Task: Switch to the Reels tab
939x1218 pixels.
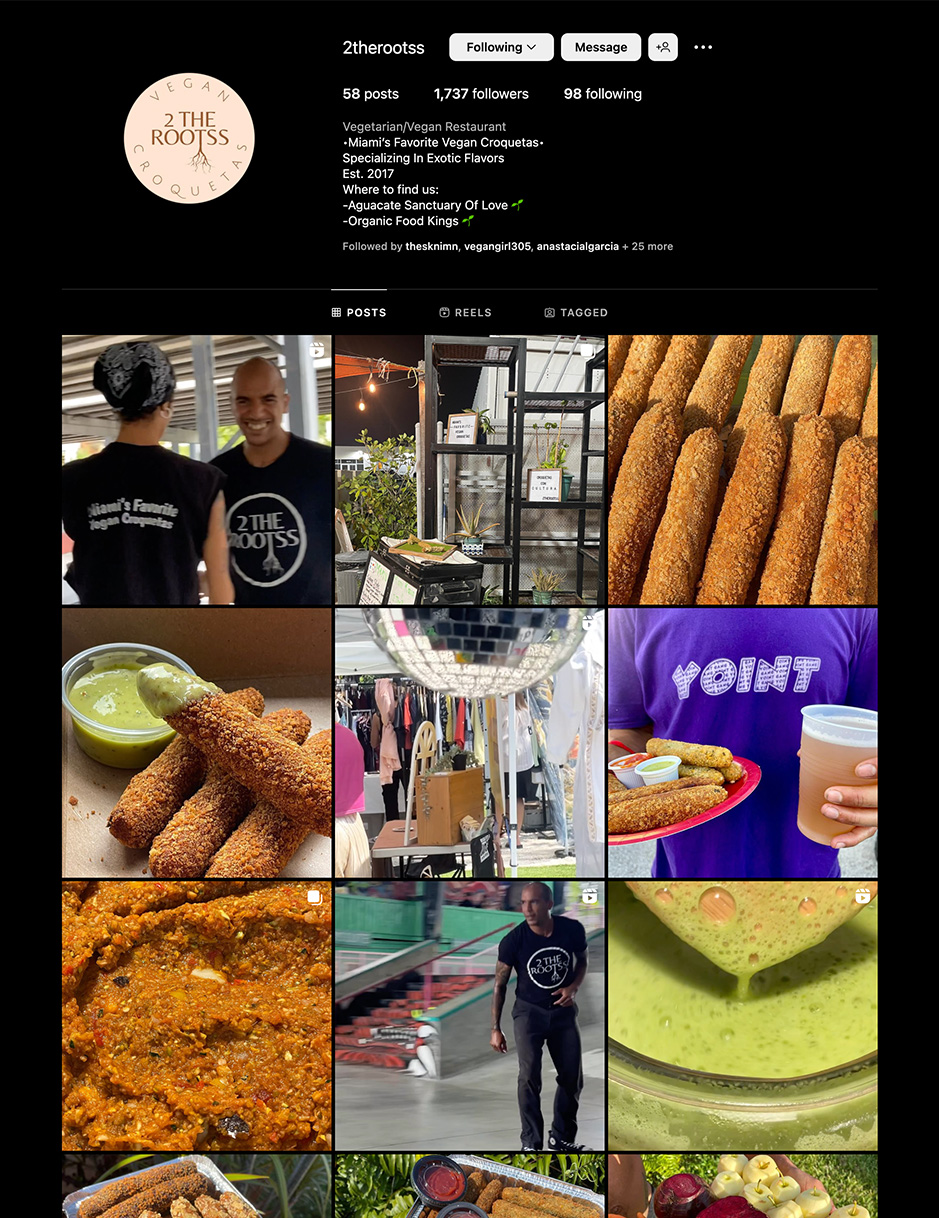Action: point(465,313)
